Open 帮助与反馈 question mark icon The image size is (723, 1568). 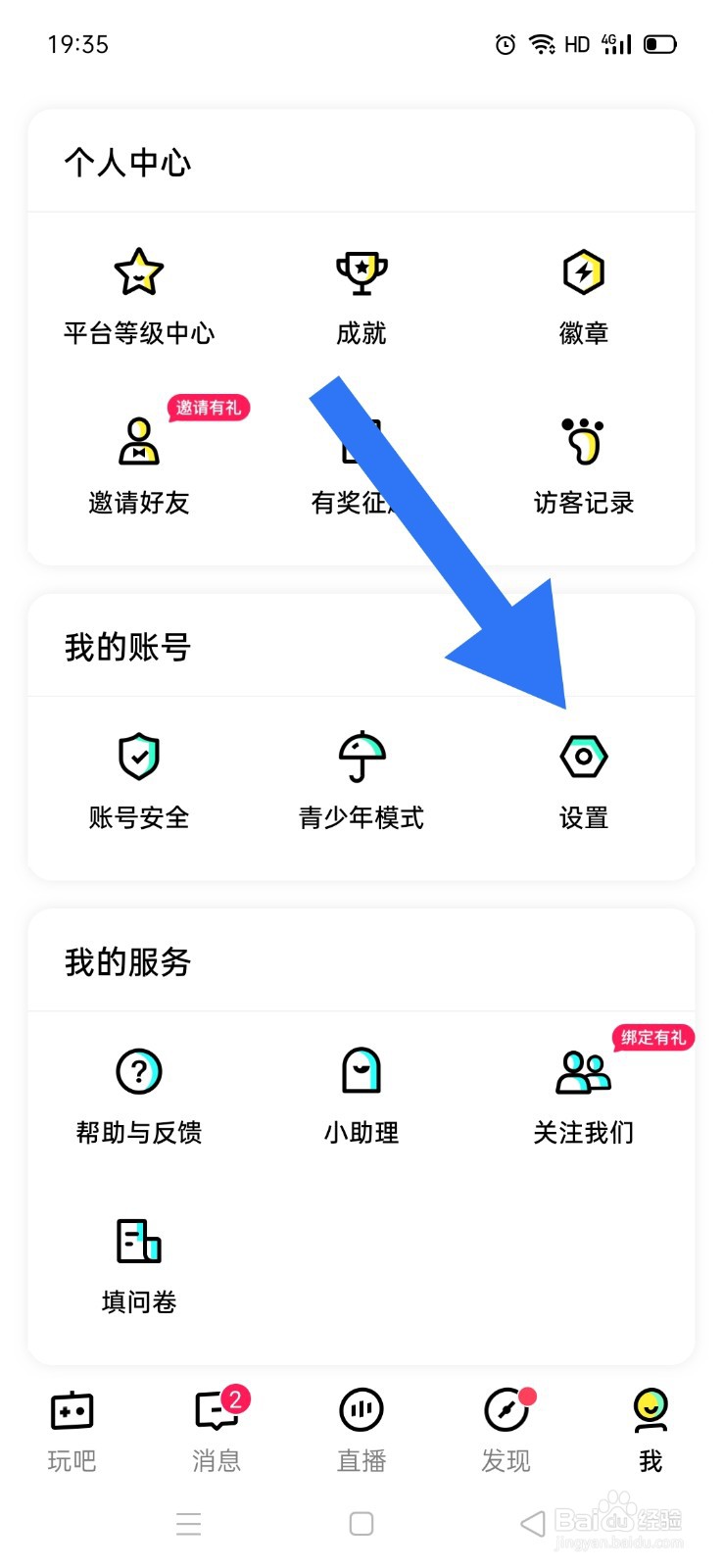(138, 1071)
